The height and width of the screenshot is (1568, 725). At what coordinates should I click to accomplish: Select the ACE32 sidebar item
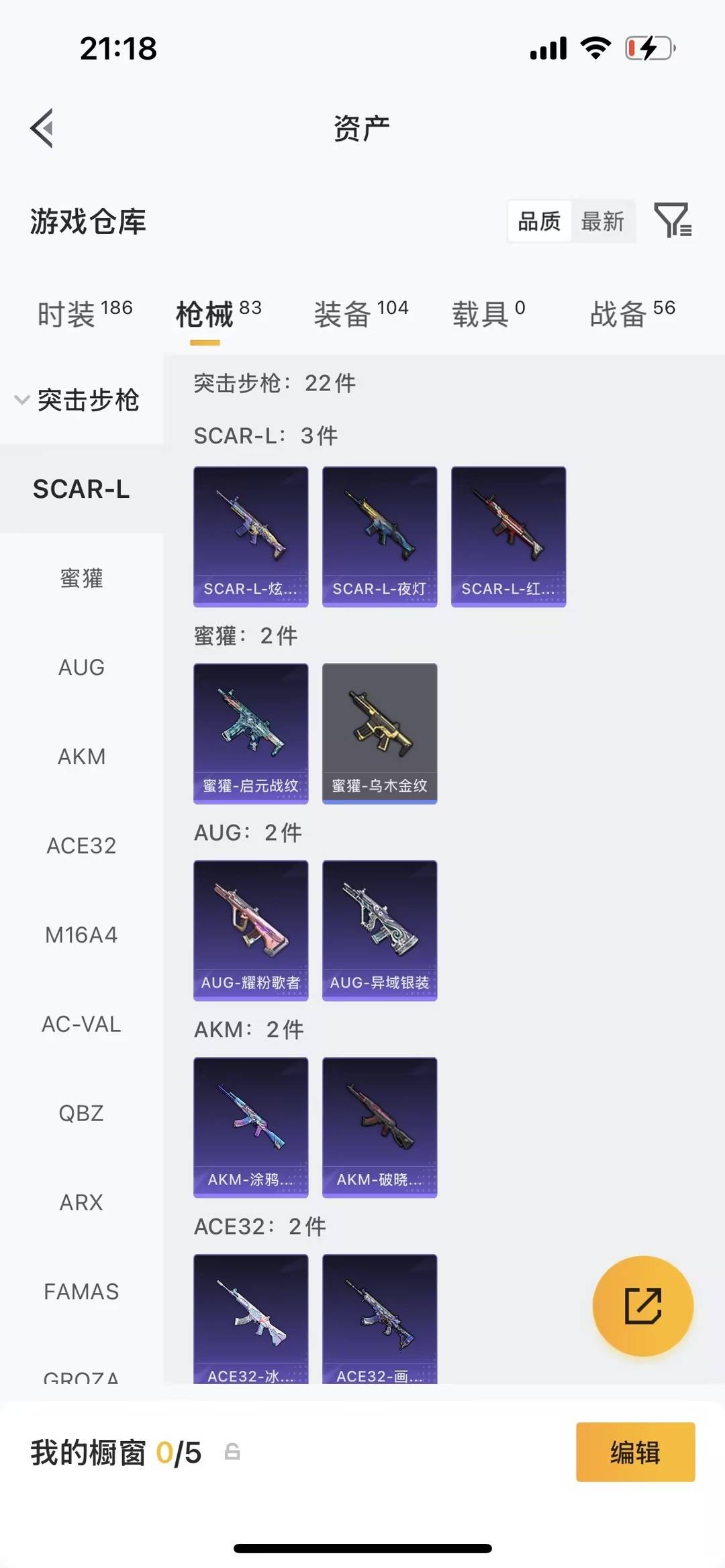click(81, 845)
